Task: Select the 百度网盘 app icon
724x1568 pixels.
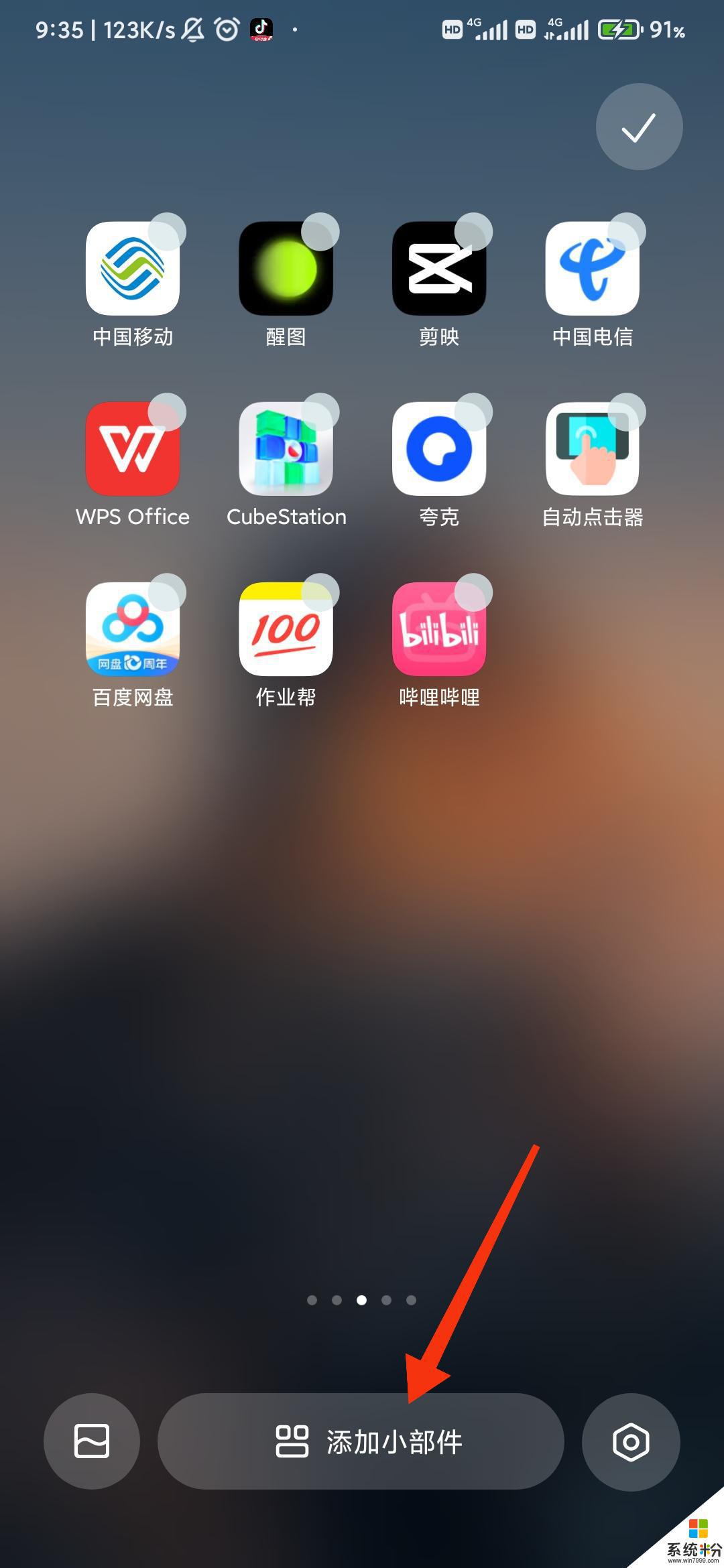Action: tap(133, 629)
